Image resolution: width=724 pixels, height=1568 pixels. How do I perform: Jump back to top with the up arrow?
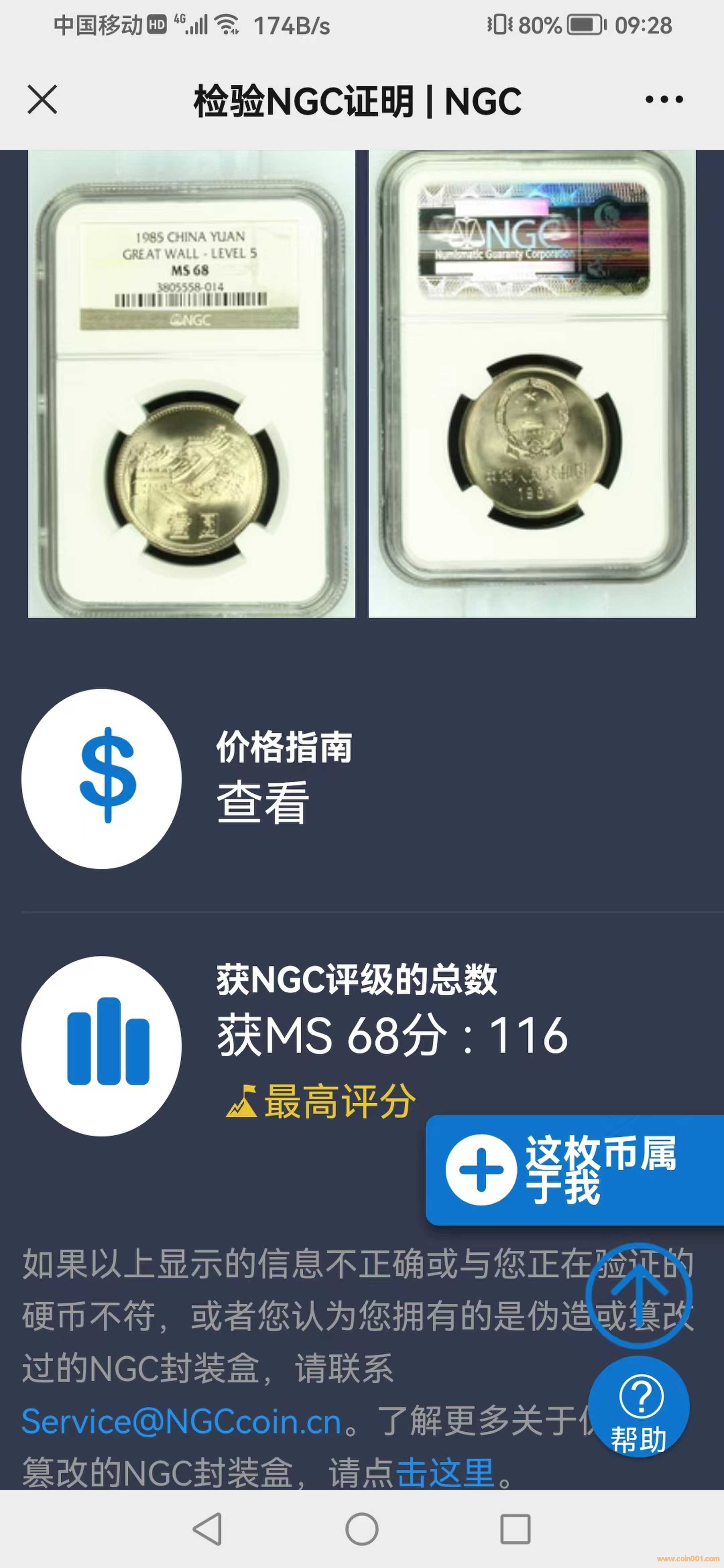tap(638, 1295)
